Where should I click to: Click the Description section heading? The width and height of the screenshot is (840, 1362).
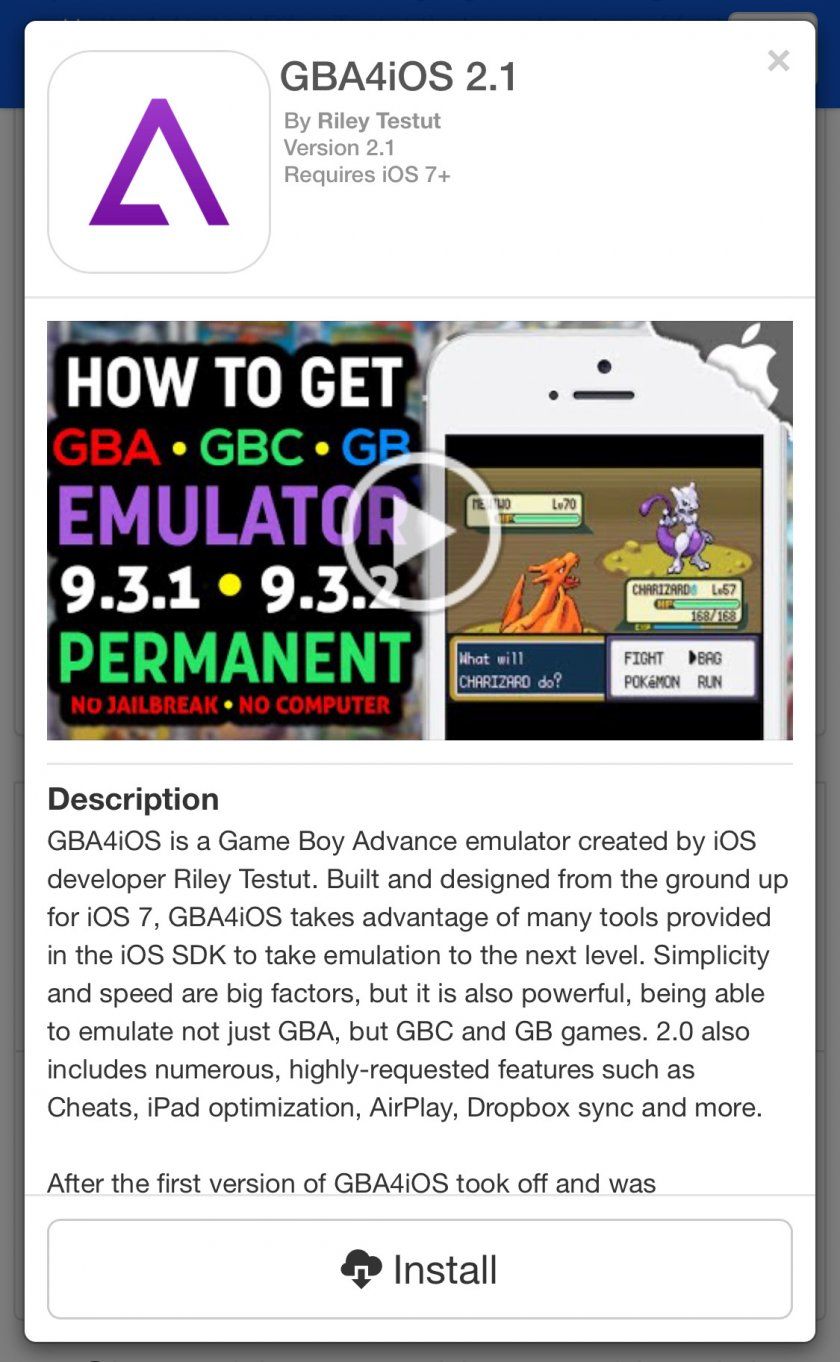click(132, 799)
